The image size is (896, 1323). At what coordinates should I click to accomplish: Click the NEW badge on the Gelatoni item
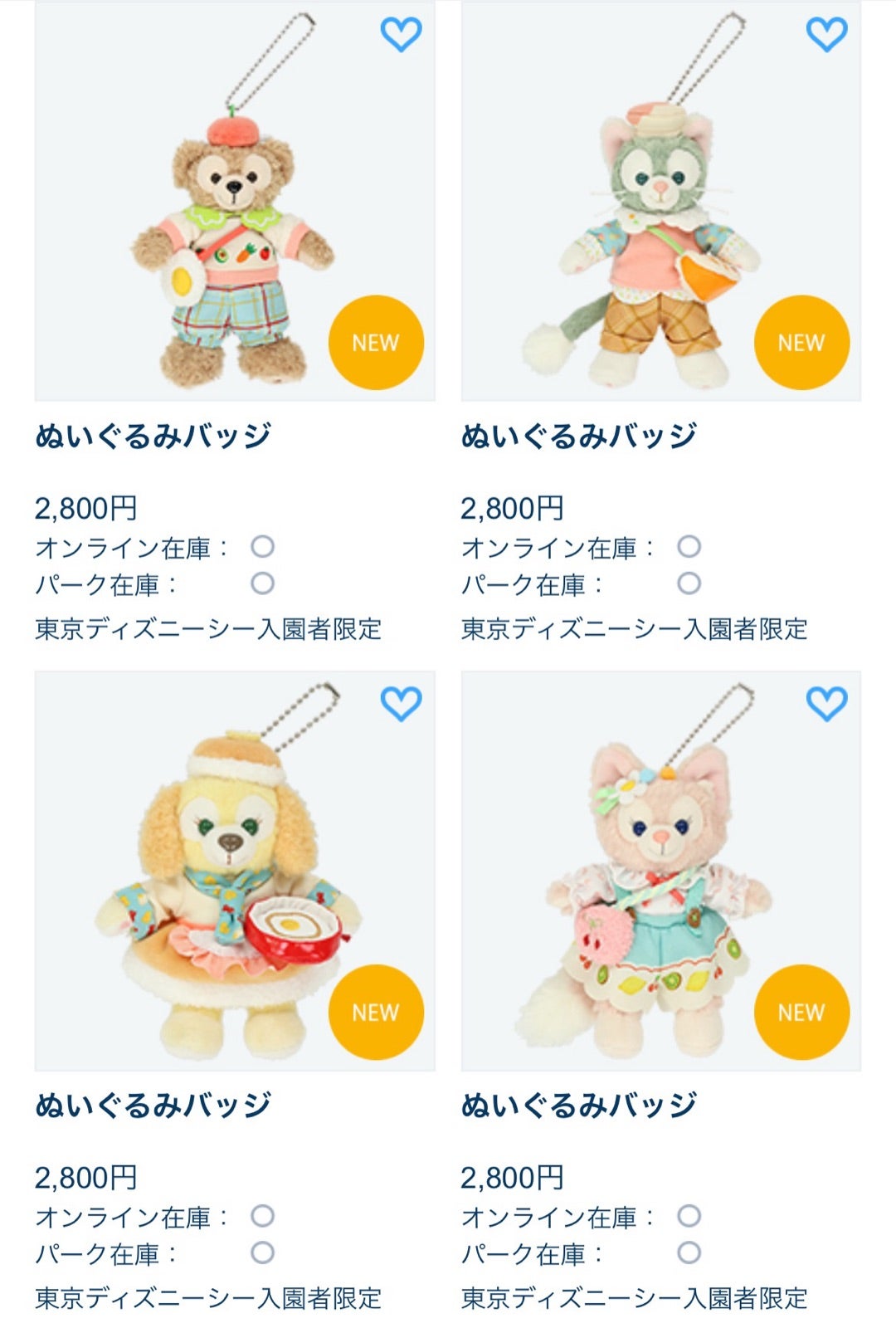click(799, 340)
